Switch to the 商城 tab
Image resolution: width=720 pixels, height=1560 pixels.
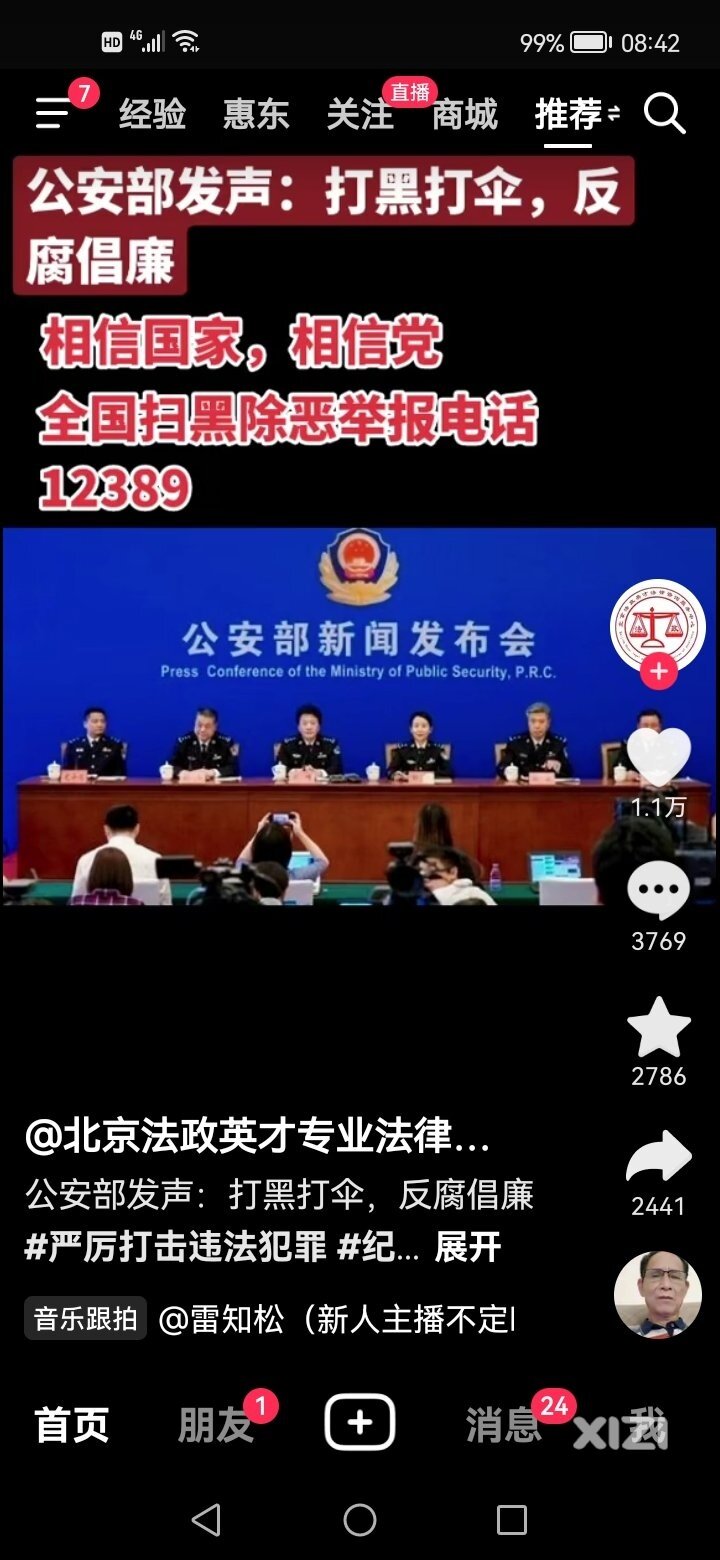point(465,114)
